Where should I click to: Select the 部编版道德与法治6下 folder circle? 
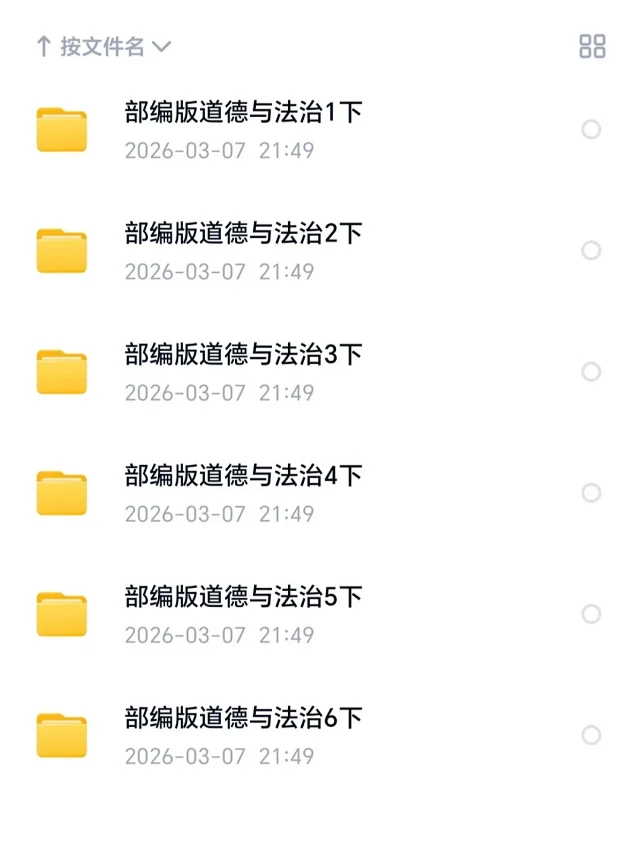(591, 736)
